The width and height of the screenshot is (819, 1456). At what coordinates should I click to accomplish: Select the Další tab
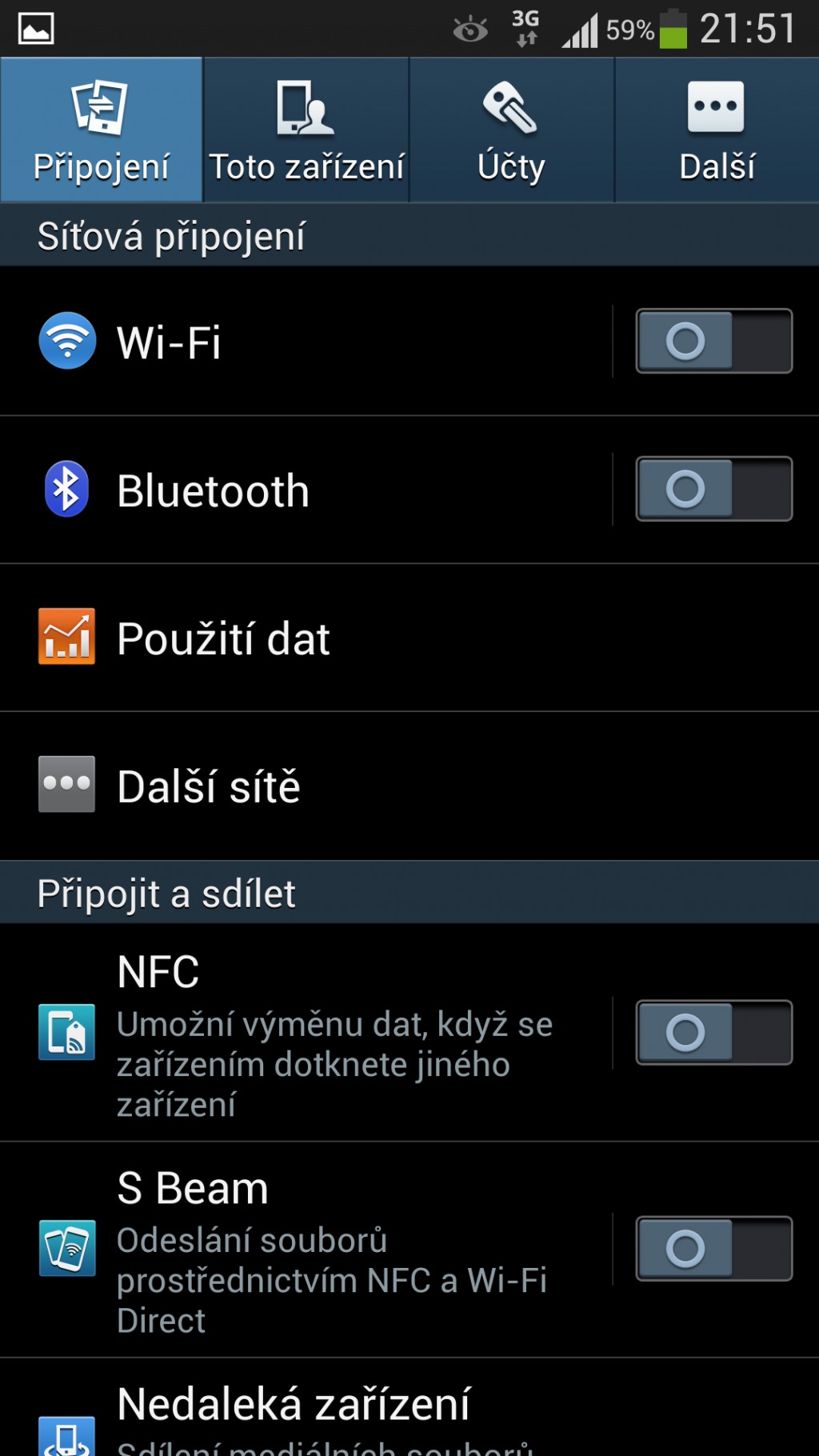tap(717, 130)
